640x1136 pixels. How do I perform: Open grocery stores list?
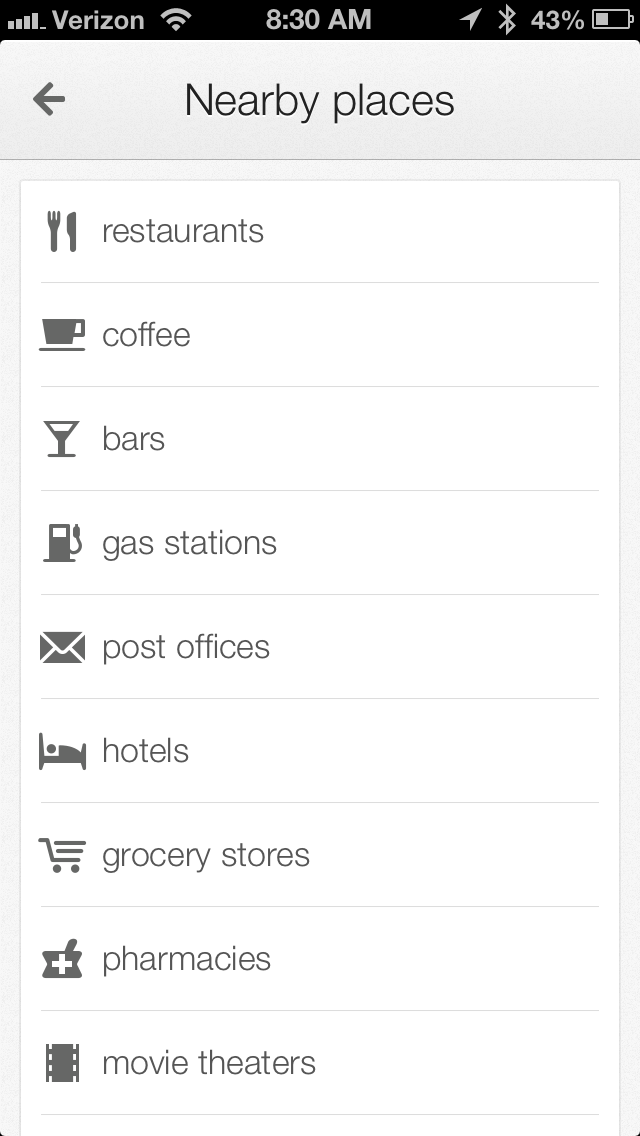pos(320,855)
